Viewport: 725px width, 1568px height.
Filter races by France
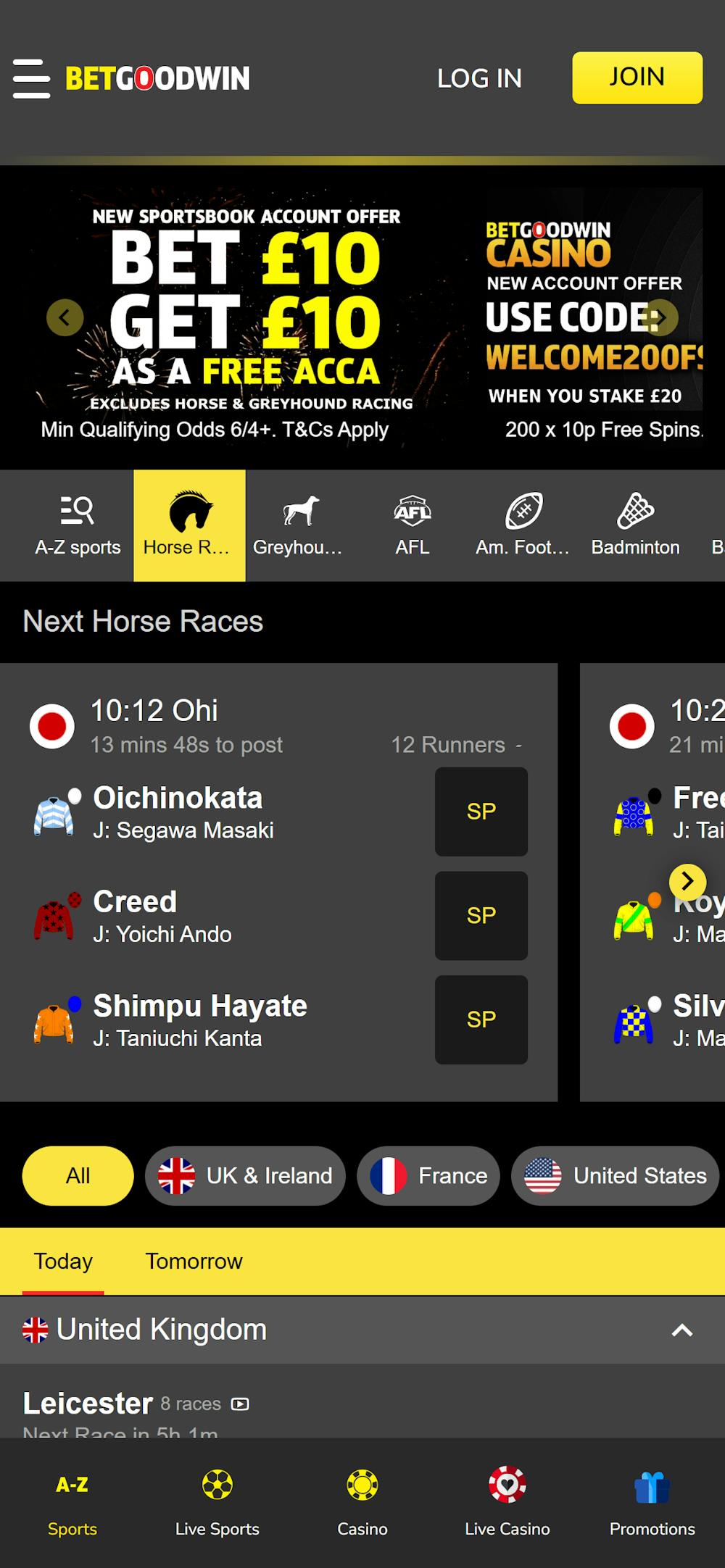pos(428,1175)
